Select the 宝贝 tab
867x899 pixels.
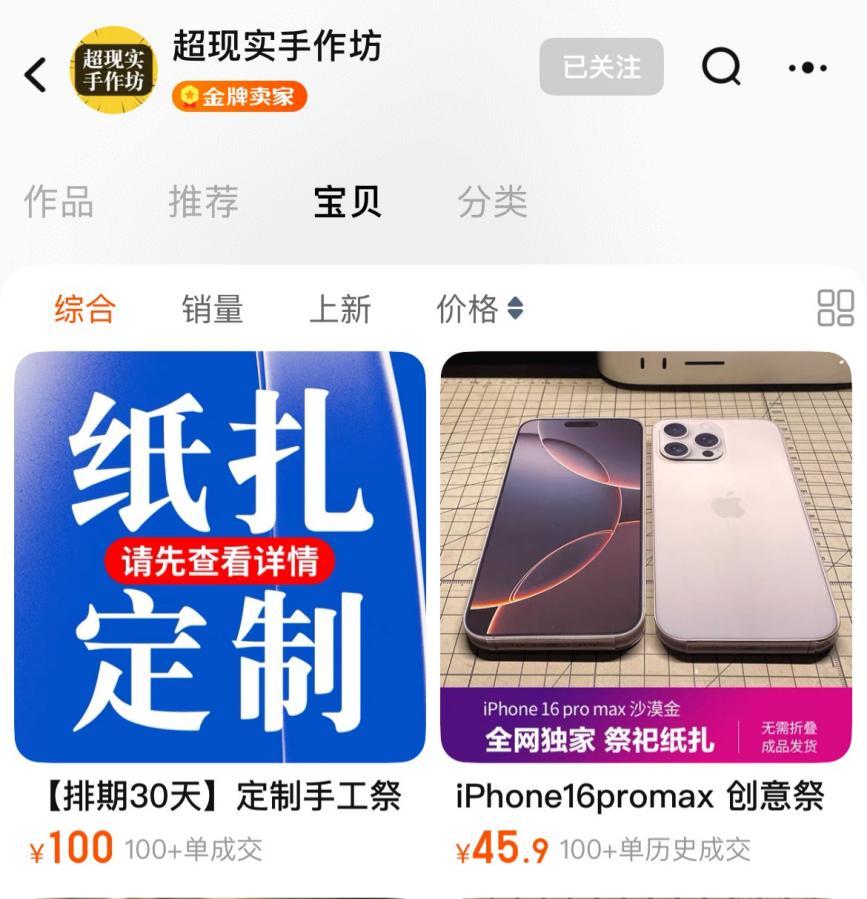pos(347,201)
